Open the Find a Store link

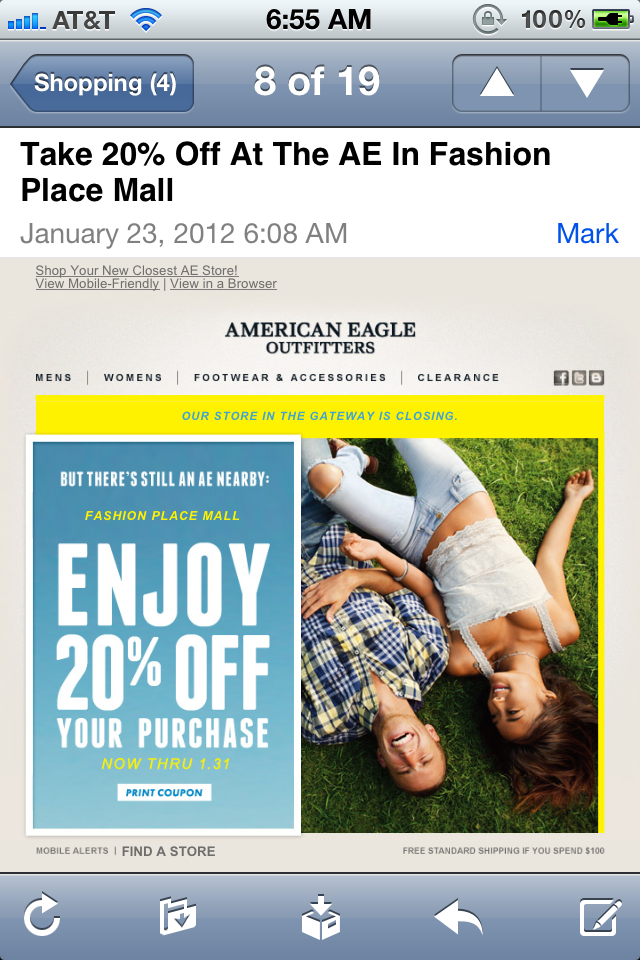pyautogui.click(x=168, y=851)
